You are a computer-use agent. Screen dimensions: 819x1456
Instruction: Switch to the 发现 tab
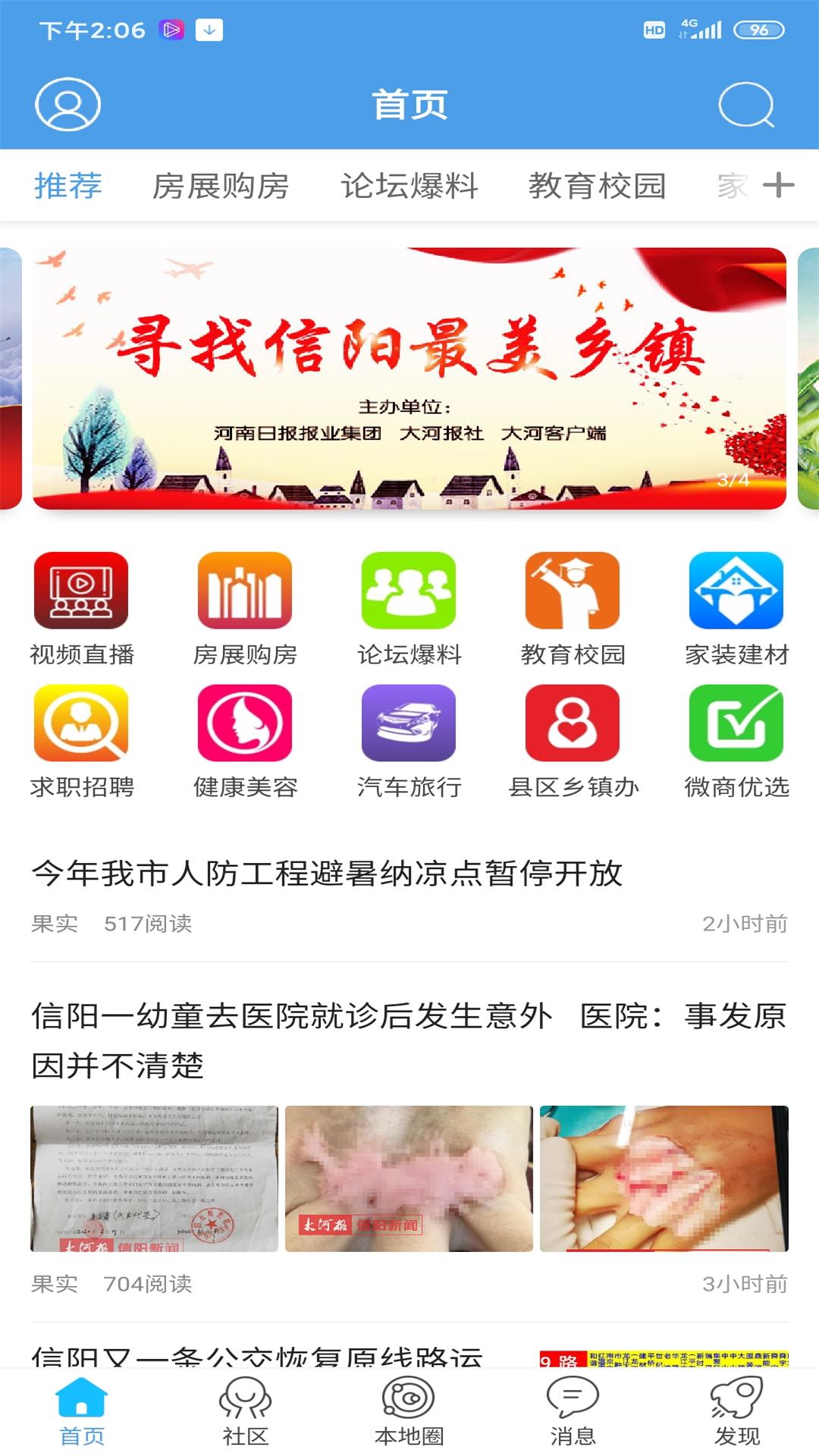coord(736,1410)
